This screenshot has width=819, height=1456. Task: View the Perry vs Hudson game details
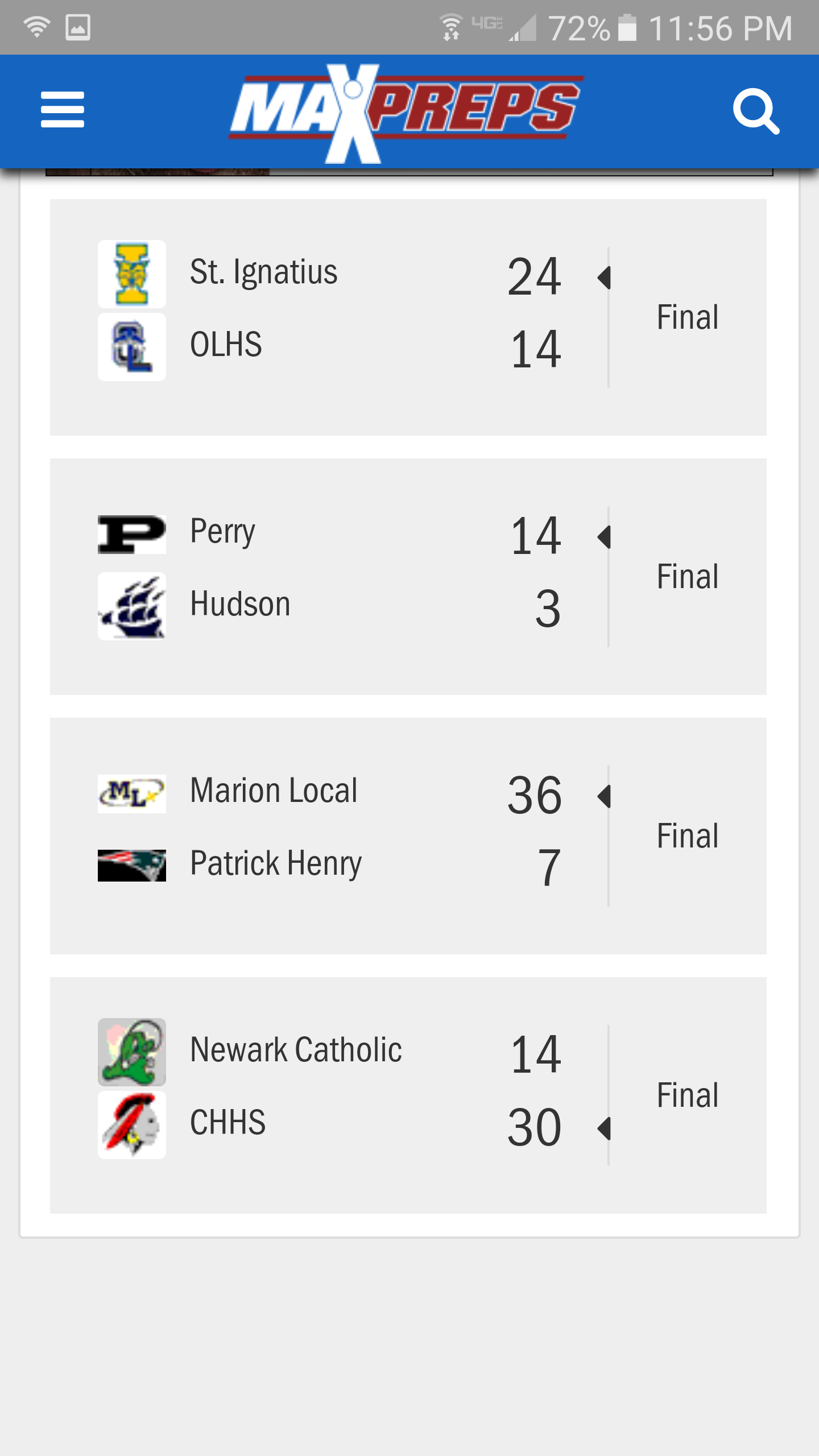coord(408,576)
